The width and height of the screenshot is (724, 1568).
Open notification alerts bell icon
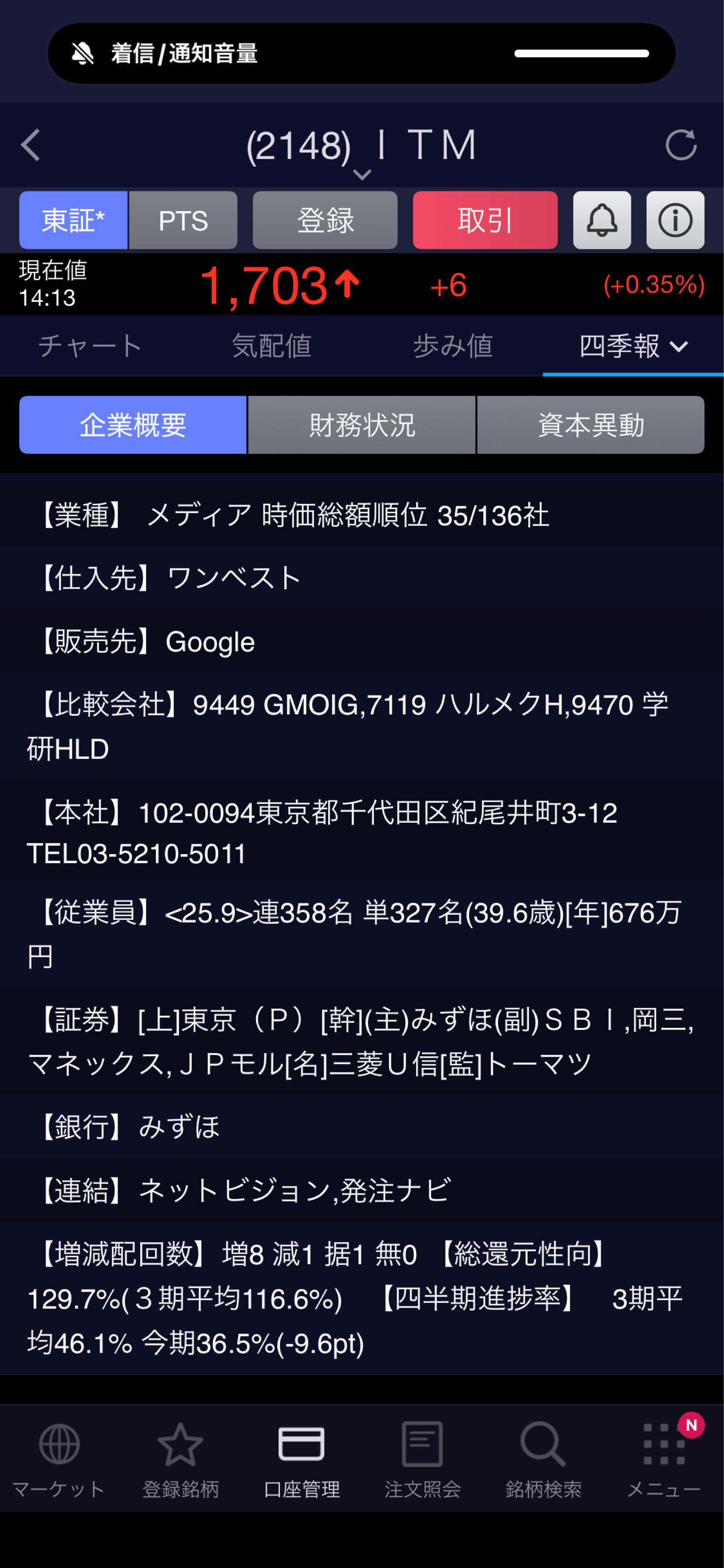tap(602, 220)
